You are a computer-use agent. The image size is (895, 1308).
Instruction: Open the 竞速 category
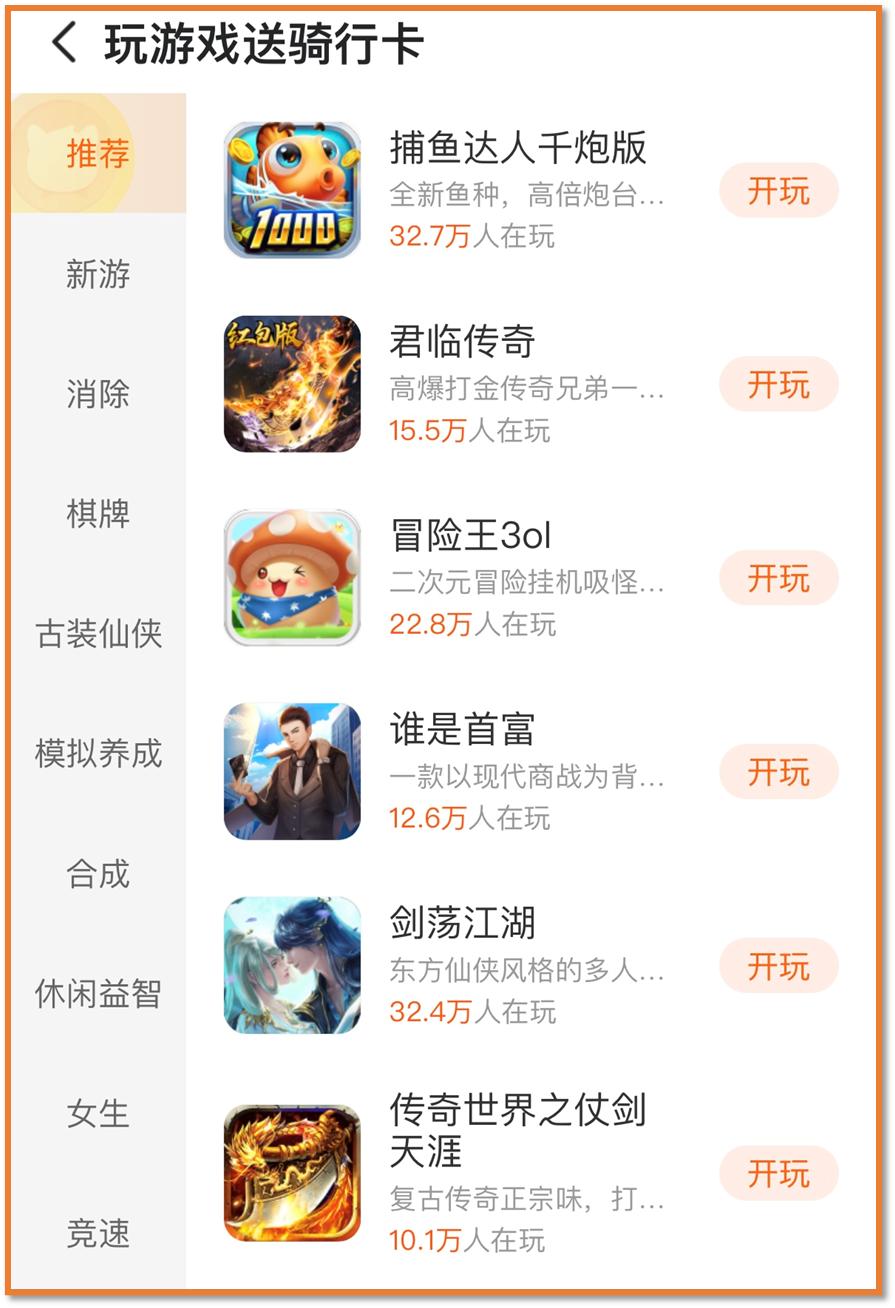click(x=98, y=1234)
